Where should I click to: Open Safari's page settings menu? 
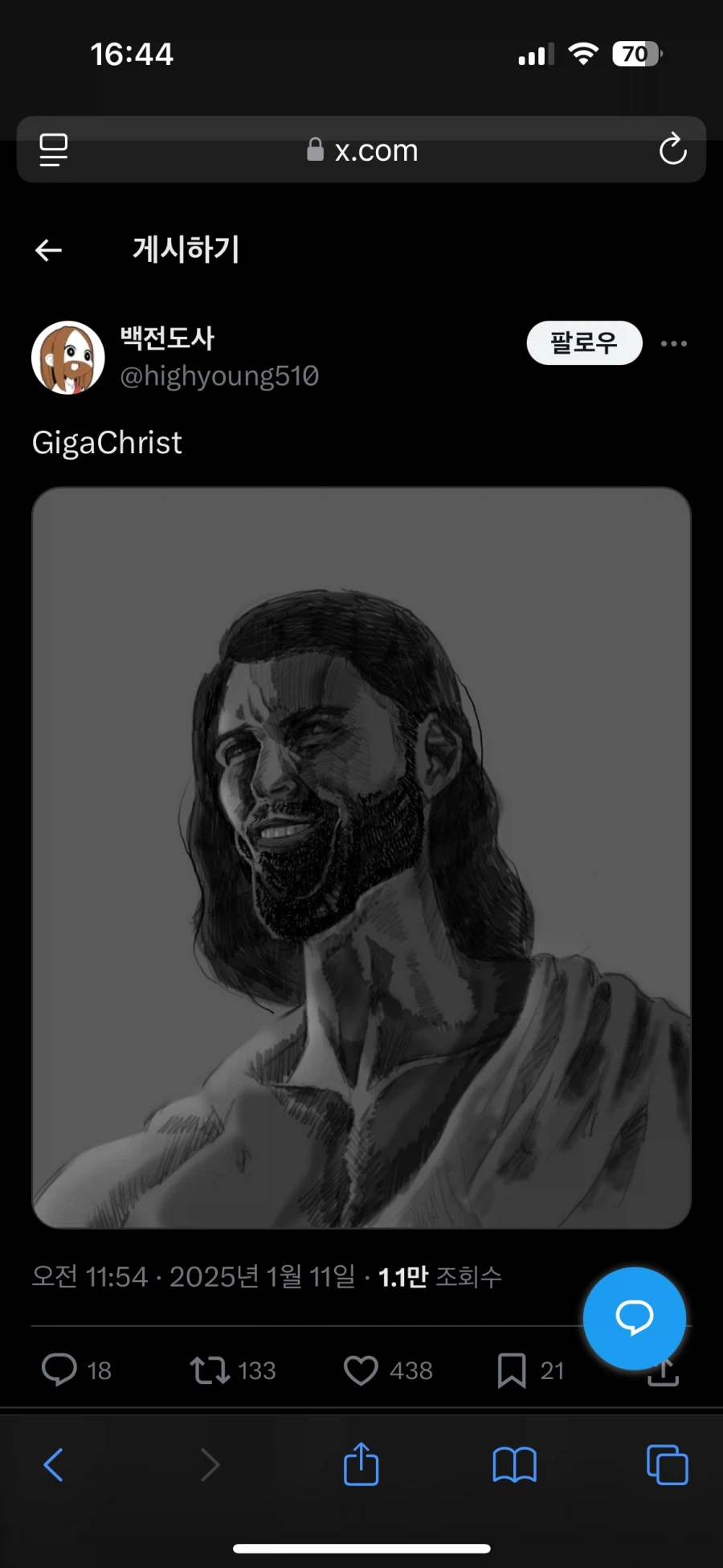point(54,150)
